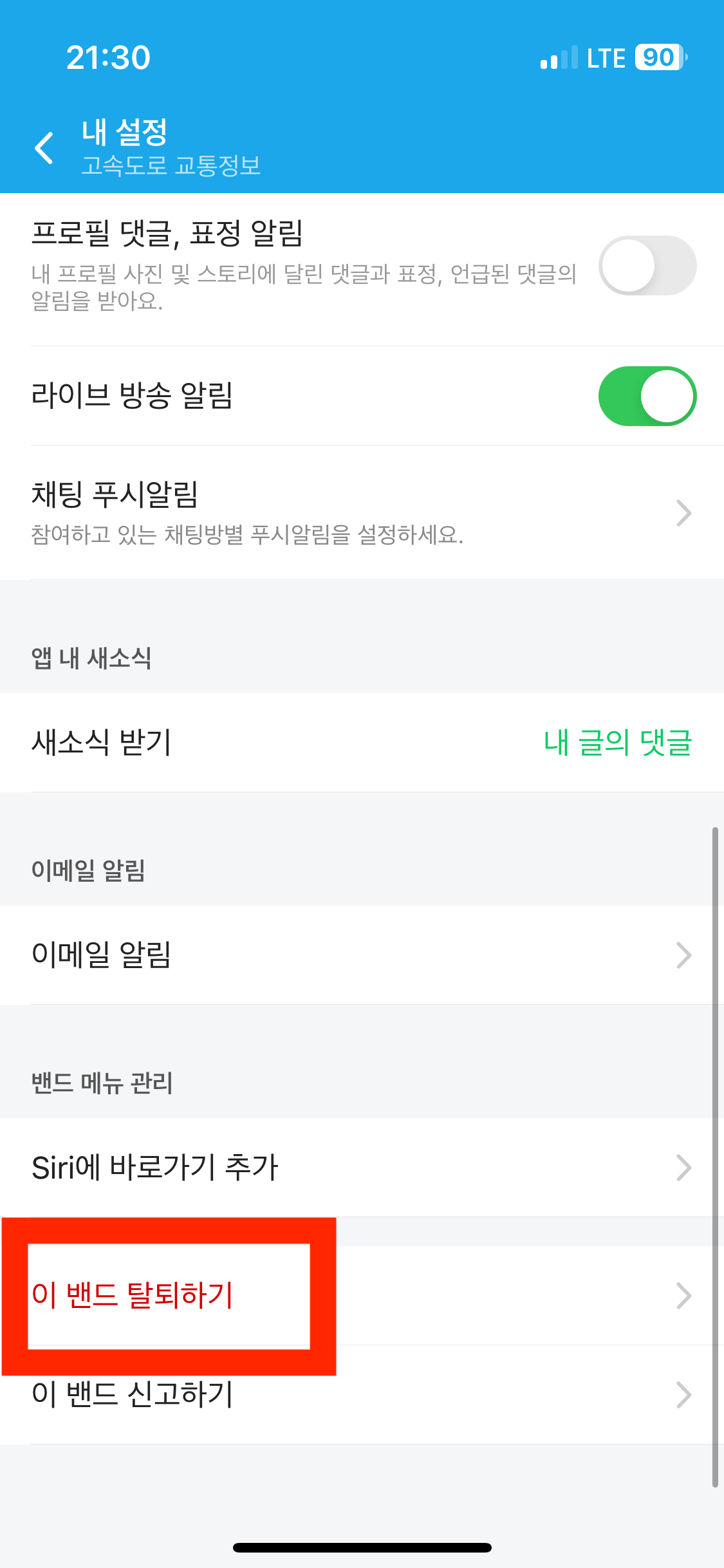Screen dimensions: 724x1568
Task: Toggle profile comment notifications off position
Action: click(647, 266)
